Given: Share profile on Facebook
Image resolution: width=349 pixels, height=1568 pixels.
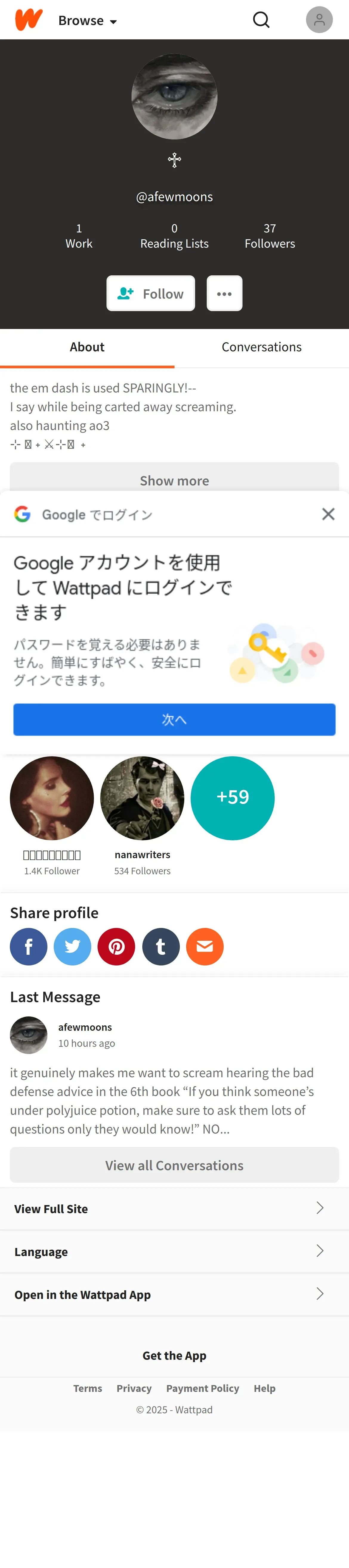Looking at the screenshot, I should click(x=29, y=946).
